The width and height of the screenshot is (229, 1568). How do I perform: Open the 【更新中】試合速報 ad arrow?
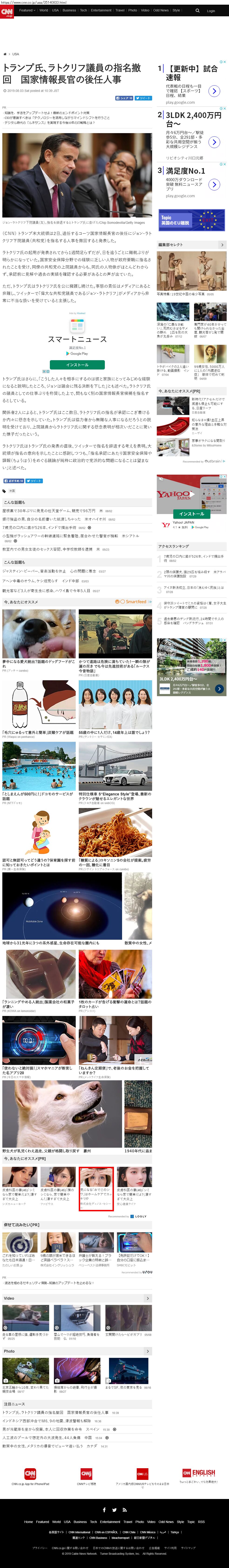click(x=214, y=91)
